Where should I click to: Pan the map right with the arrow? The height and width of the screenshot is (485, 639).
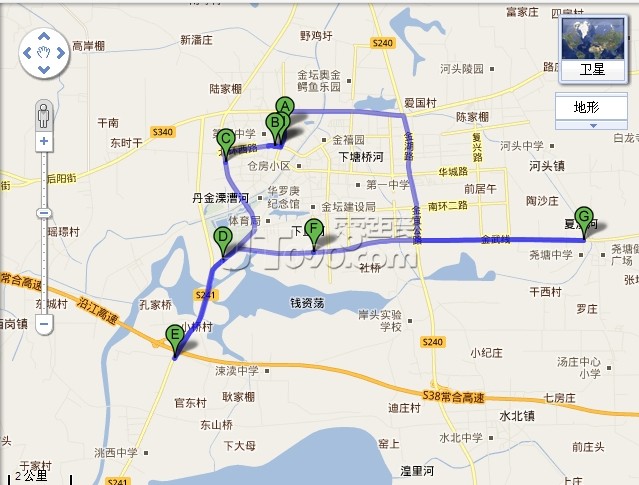tap(61, 52)
